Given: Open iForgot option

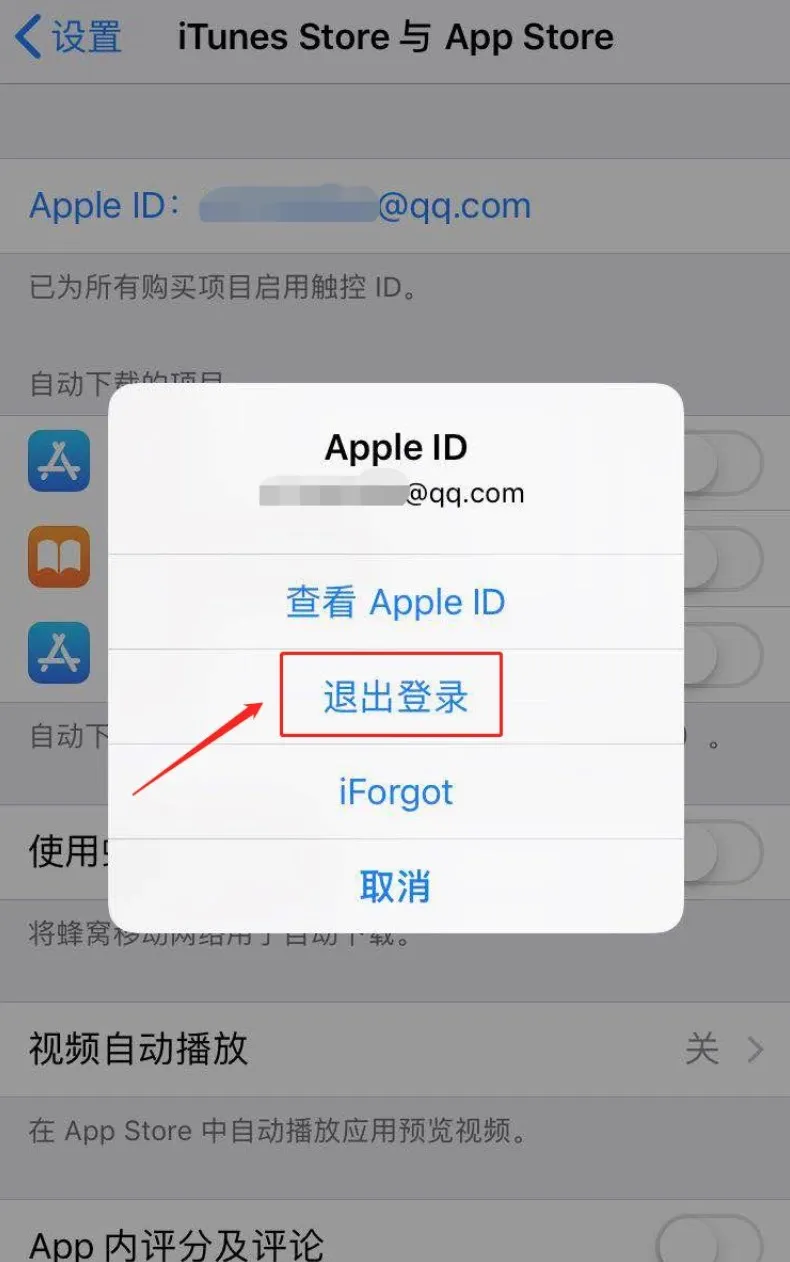Looking at the screenshot, I should coord(395,792).
